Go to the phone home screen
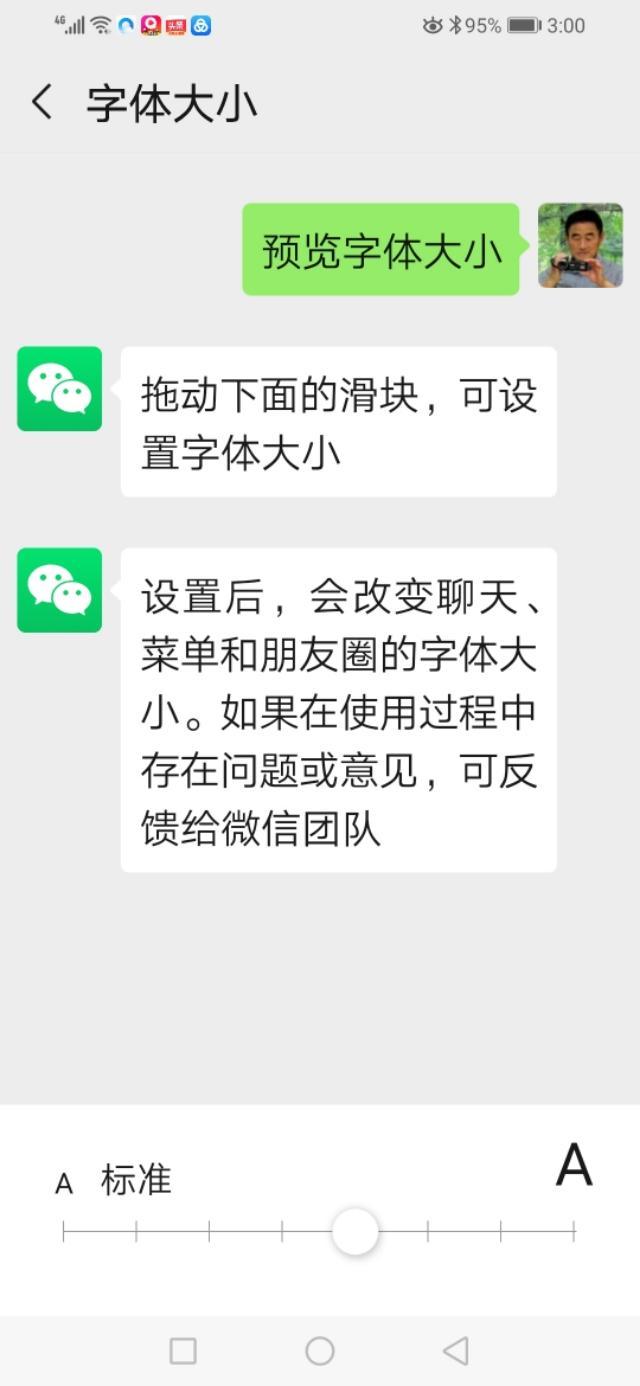This screenshot has height=1386, width=640. 320,1351
